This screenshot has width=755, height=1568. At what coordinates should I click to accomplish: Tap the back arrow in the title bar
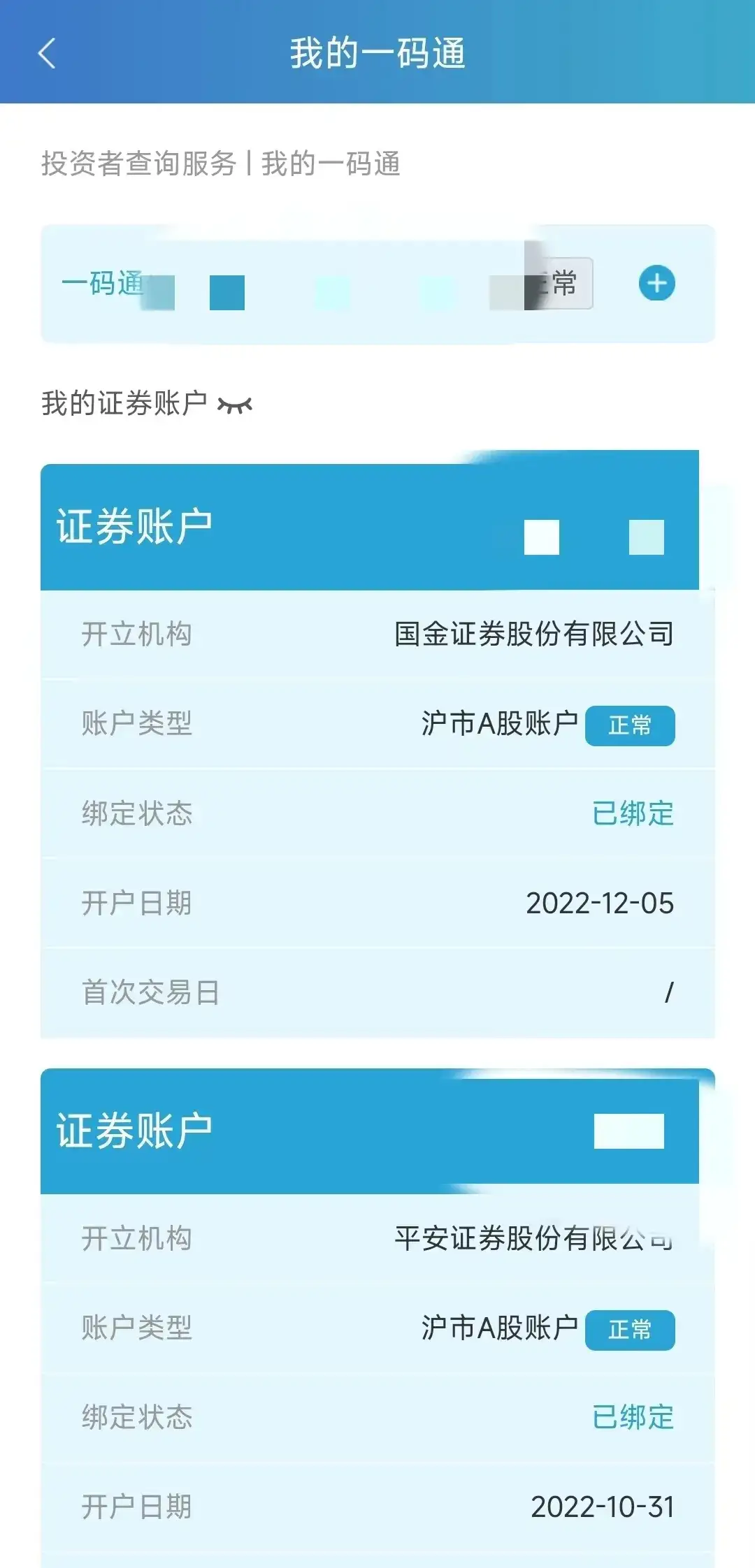coord(46,54)
